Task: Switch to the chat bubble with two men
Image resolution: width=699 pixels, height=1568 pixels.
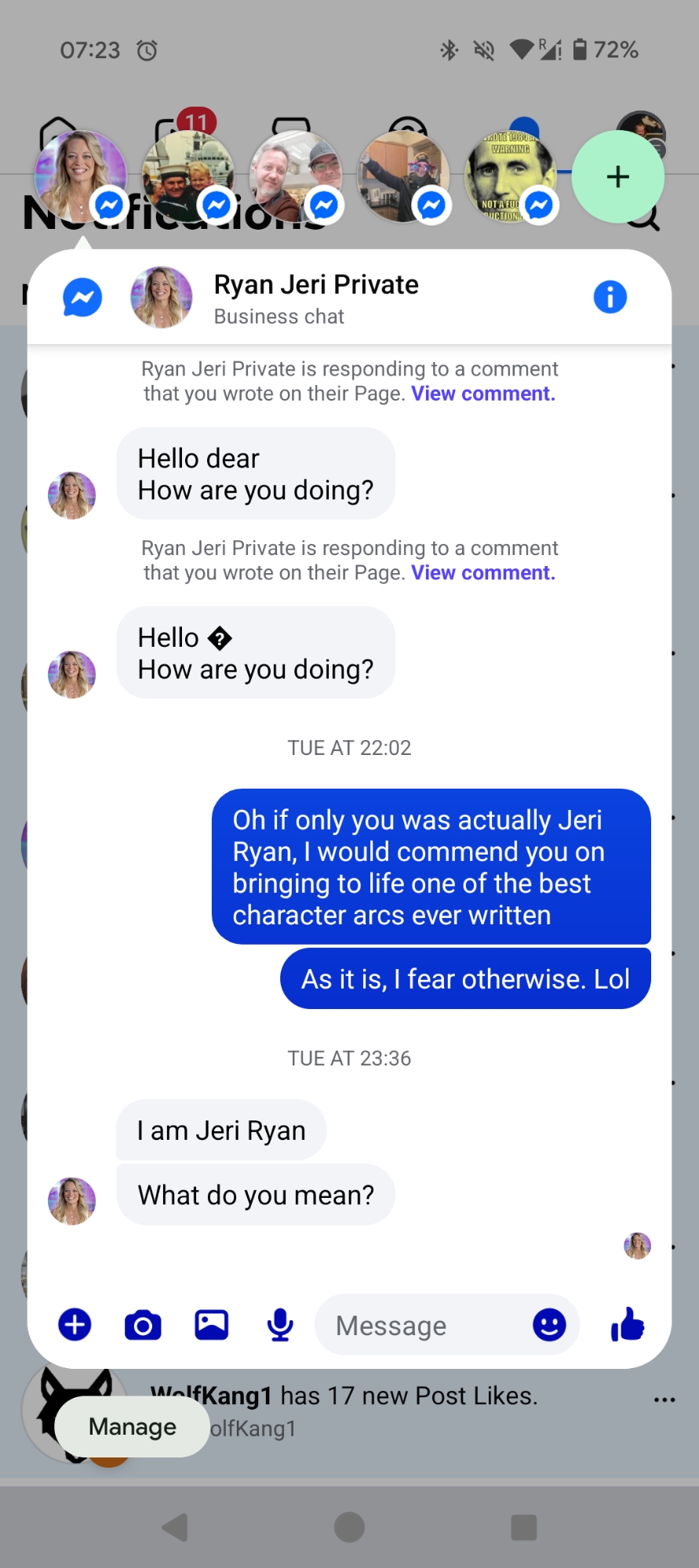Action: point(296,177)
